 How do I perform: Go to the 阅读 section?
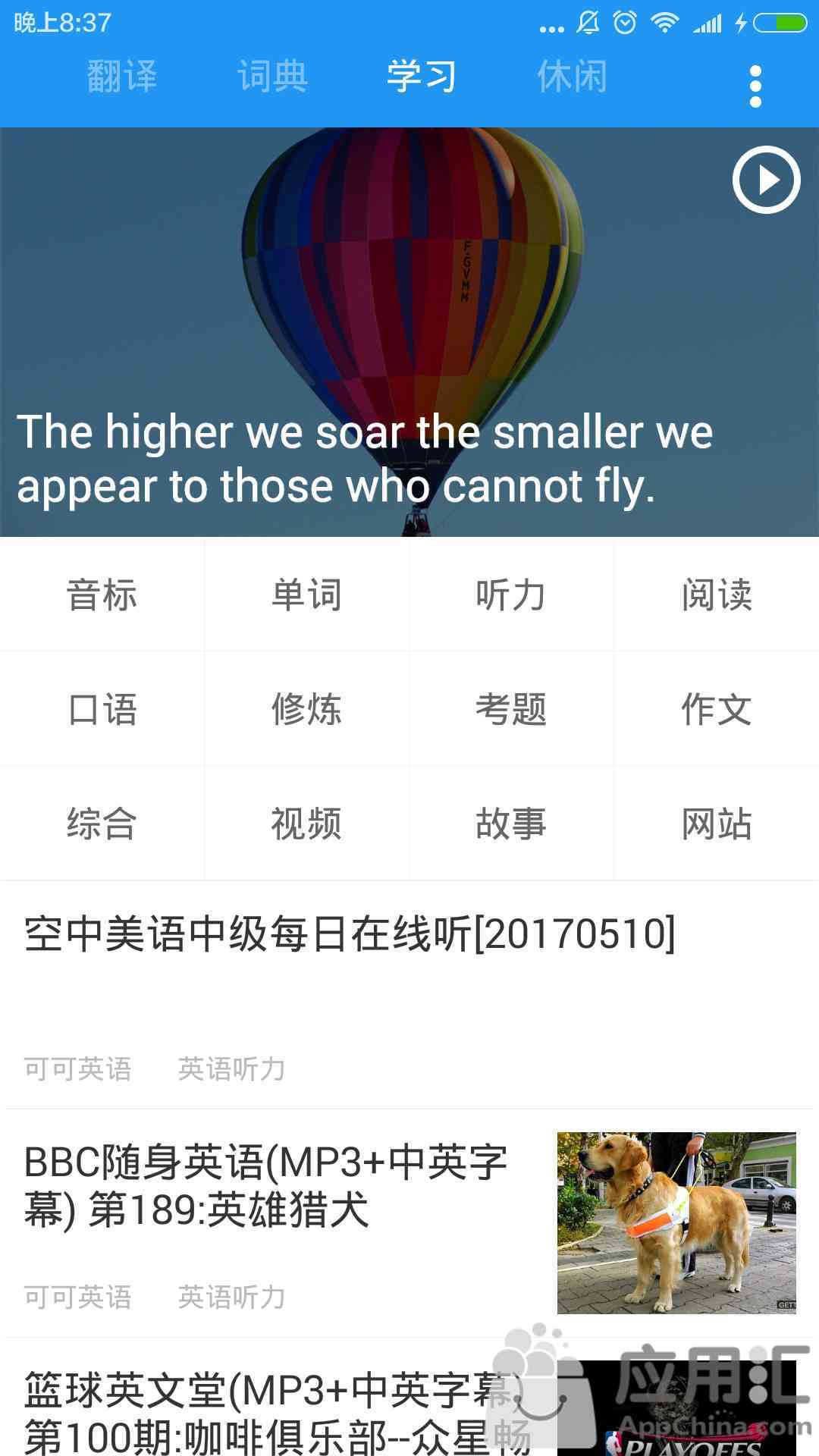pyautogui.click(x=717, y=595)
